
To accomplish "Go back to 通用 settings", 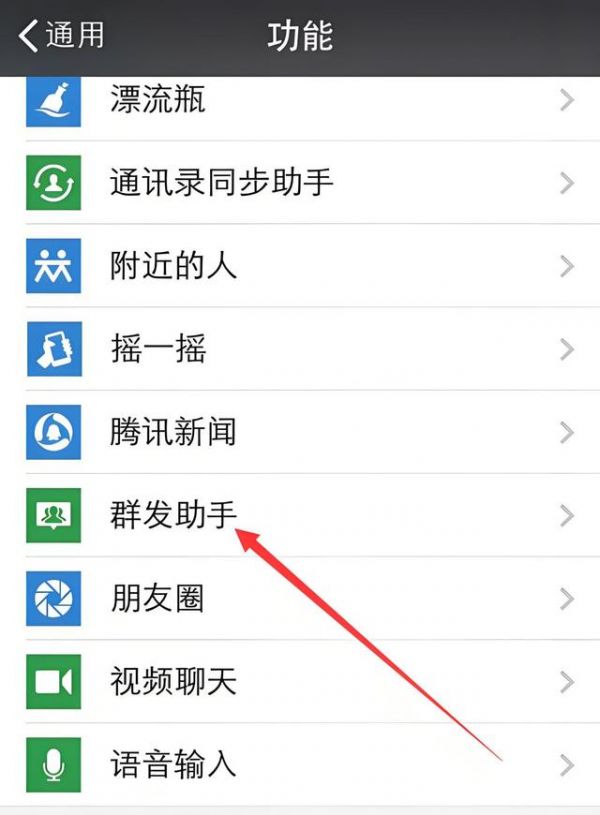I will (62, 36).
